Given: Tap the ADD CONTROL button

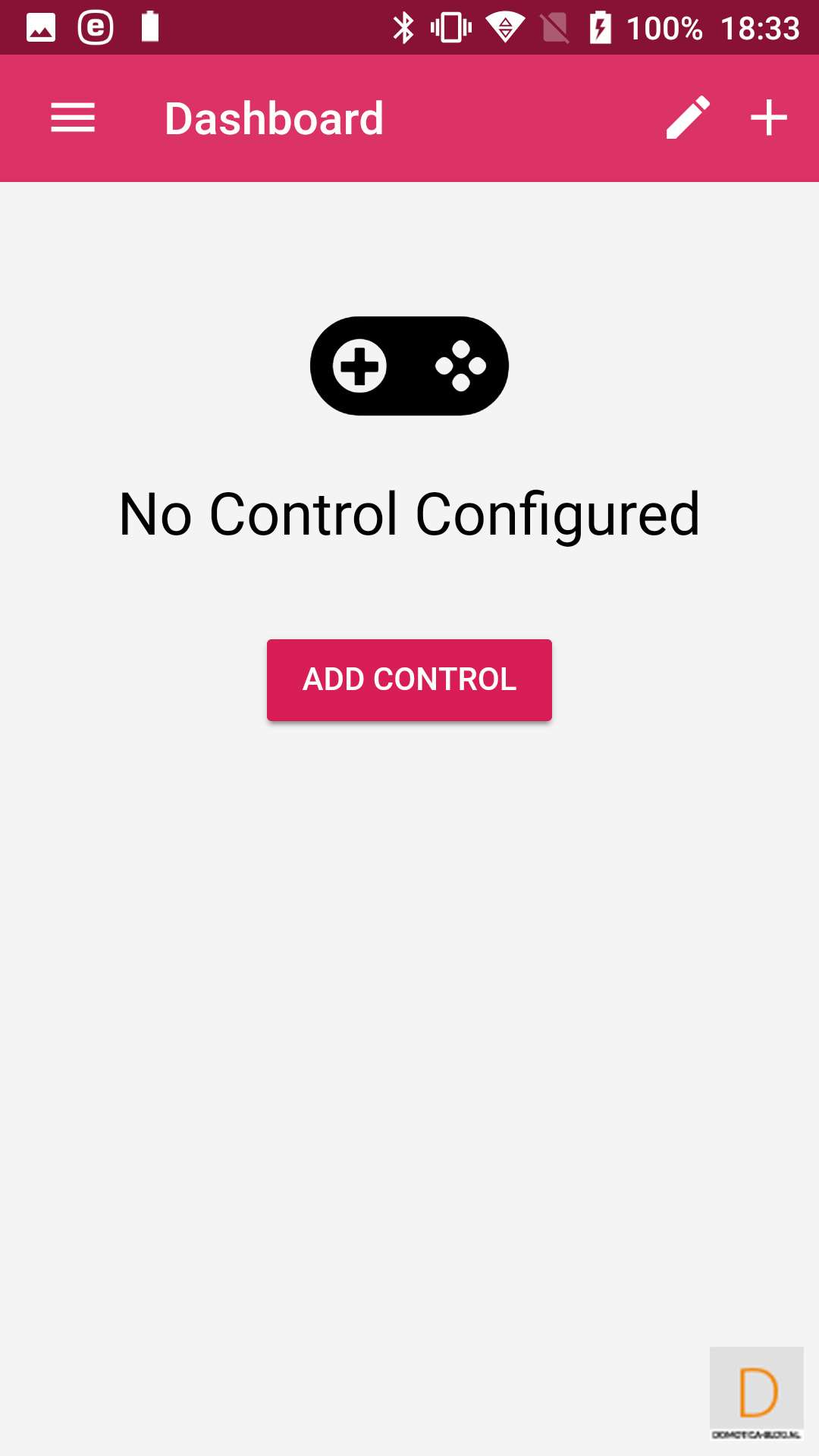Looking at the screenshot, I should (409, 679).
